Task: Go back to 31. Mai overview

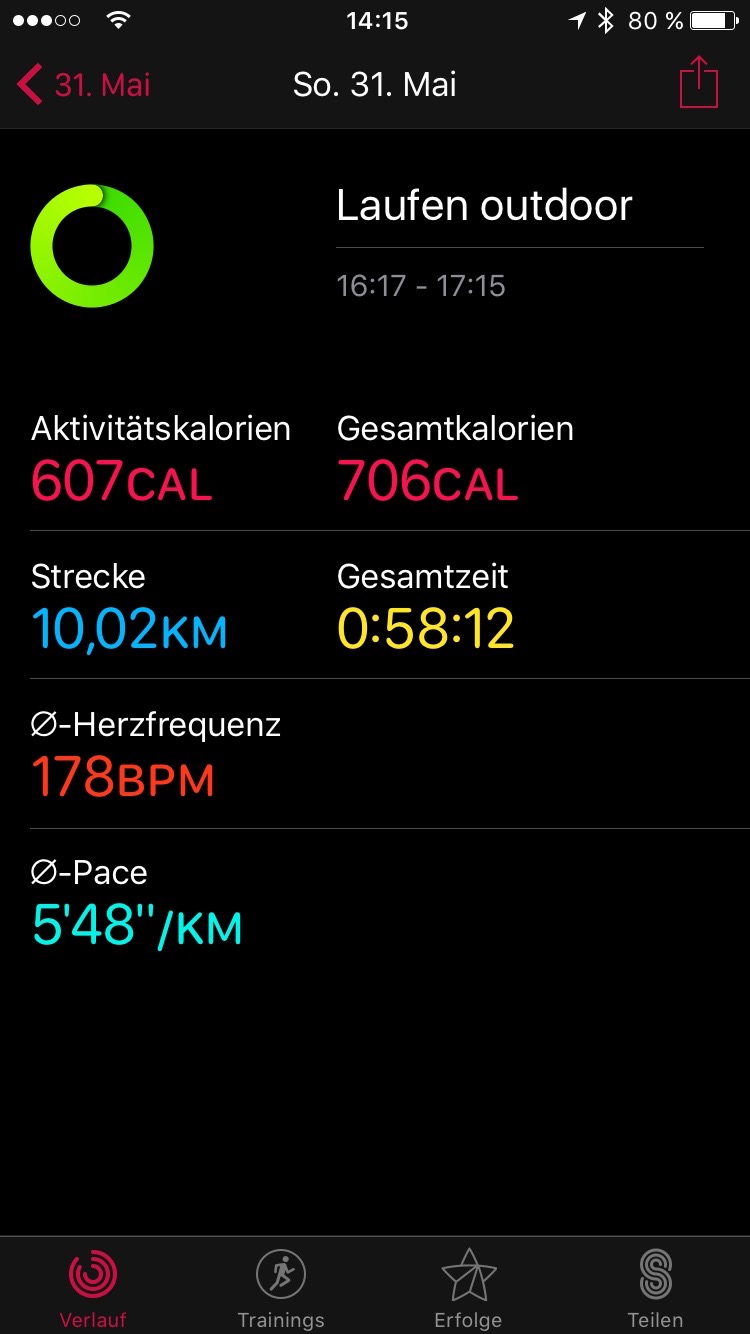Action: [x=84, y=85]
